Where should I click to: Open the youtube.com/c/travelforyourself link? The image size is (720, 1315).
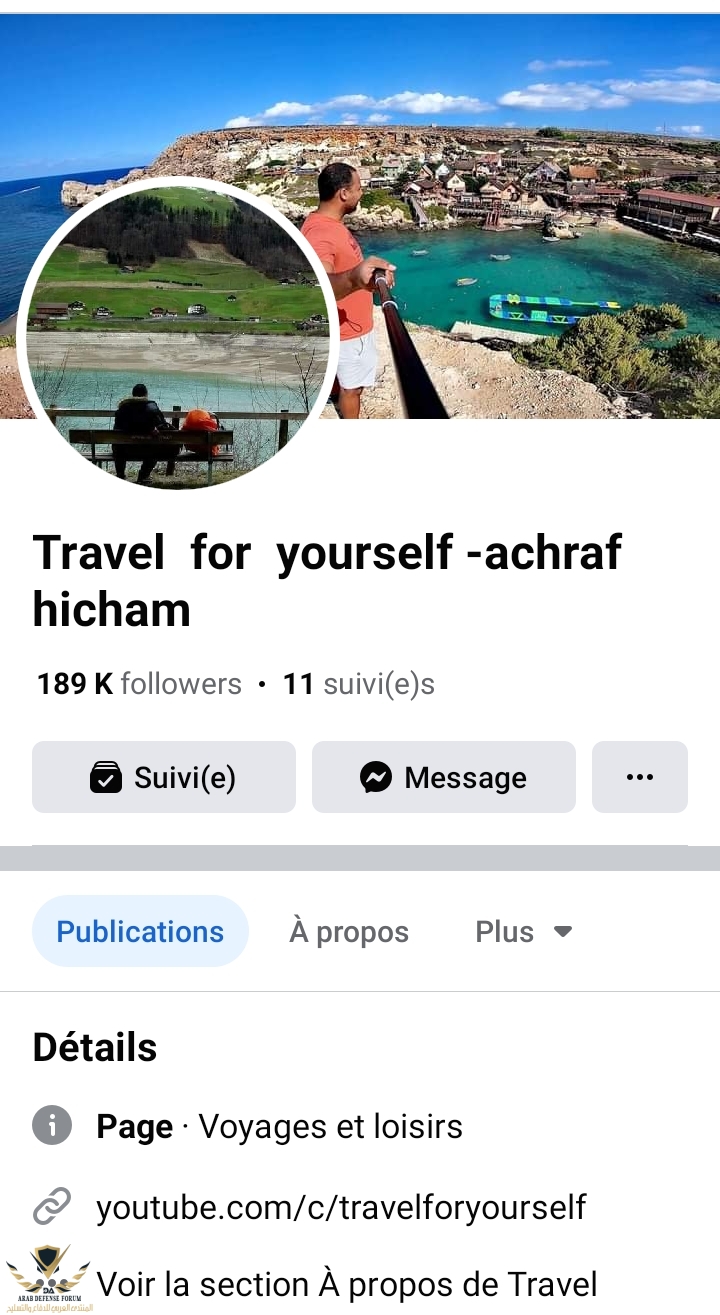341,1207
